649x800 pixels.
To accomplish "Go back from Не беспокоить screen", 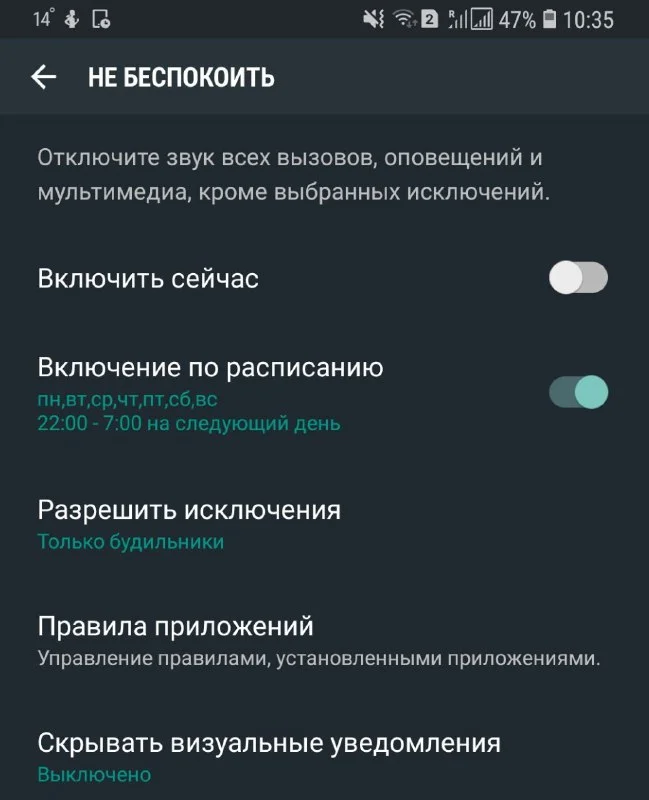I will 43,77.
